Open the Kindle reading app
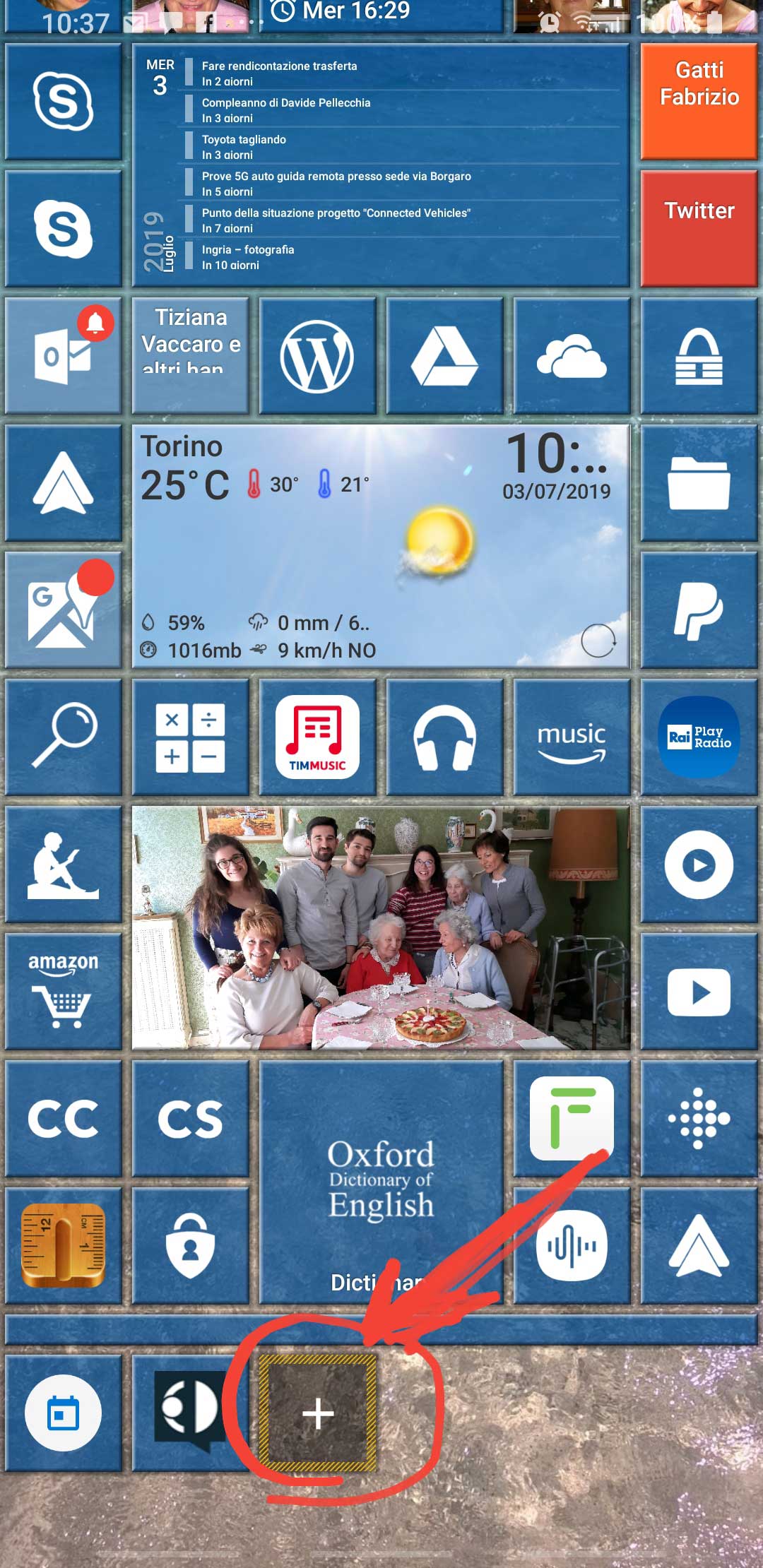Viewport: 763px width, 1568px height. [64, 864]
